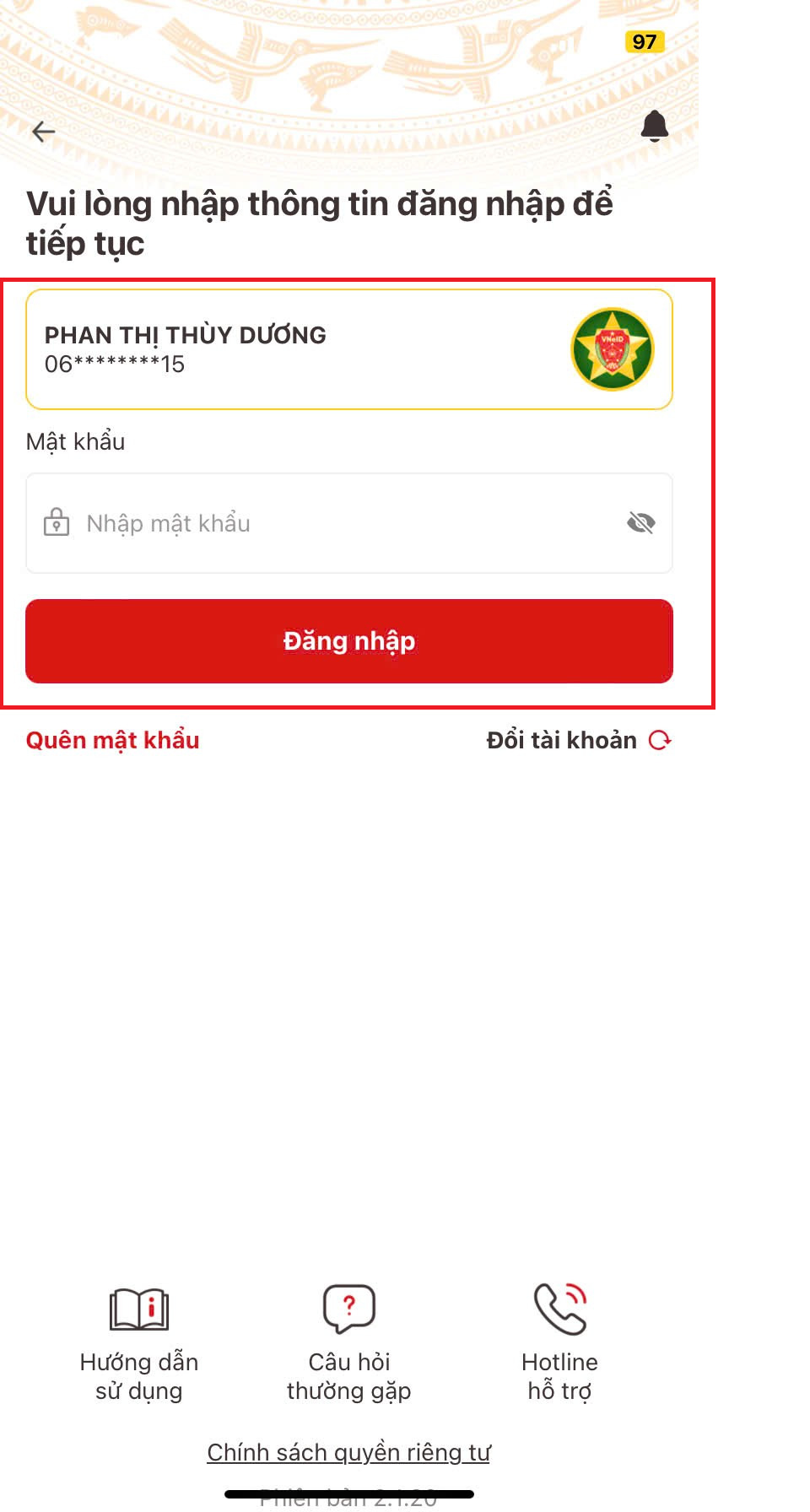The image size is (810, 1512).
Task: Open Hướng dẫn sử dụng guide
Action: [139, 1343]
